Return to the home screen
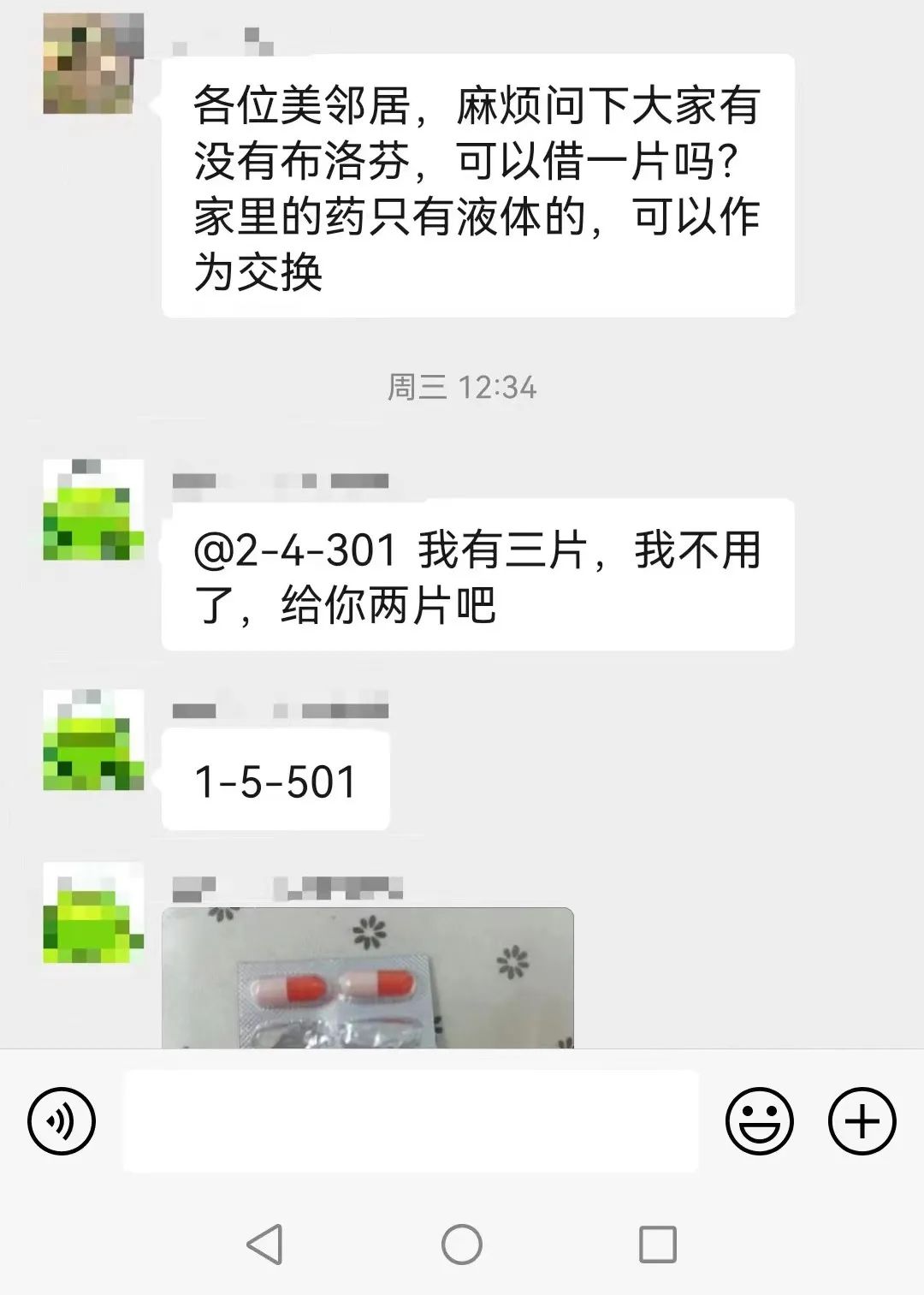 pyautogui.click(x=462, y=1244)
